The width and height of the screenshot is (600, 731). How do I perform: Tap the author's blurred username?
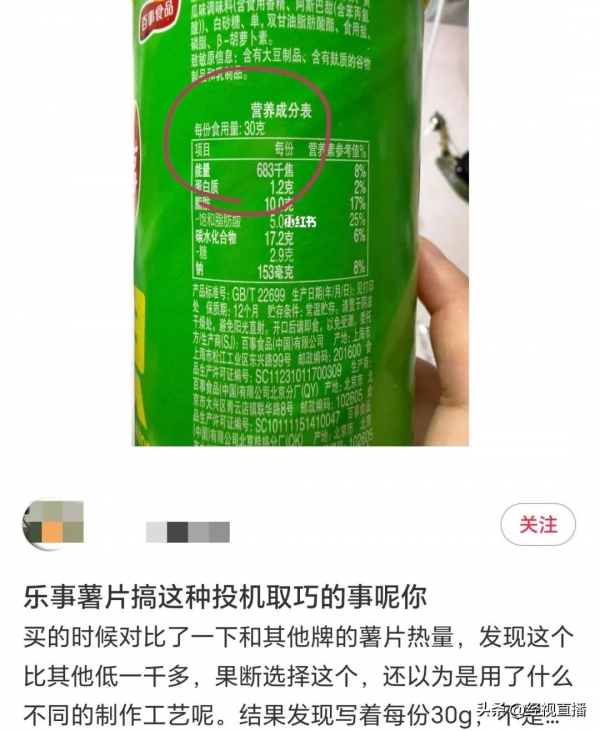(187, 532)
